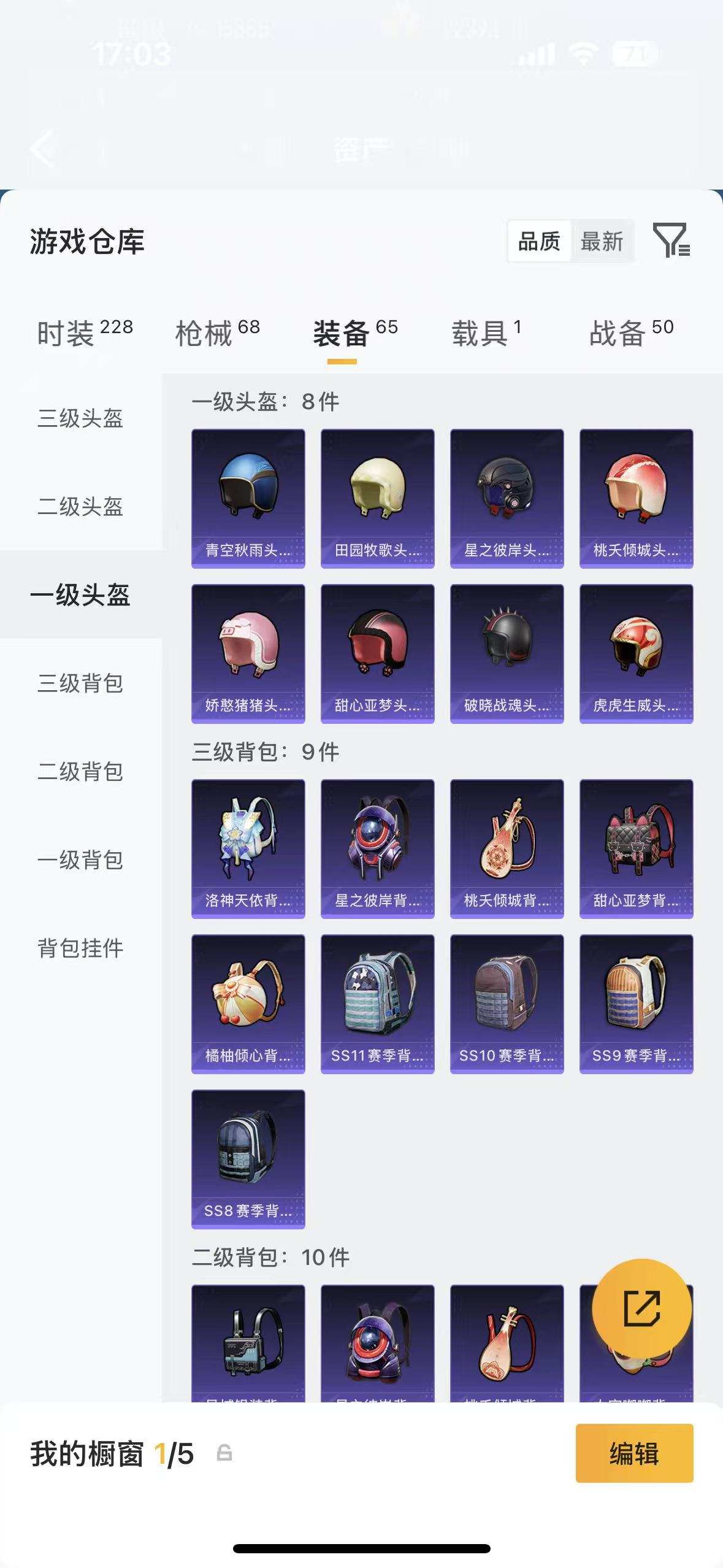The image size is (723, 1568).
Task: Tap the share/export floating circle icon
Action: 643,1309
